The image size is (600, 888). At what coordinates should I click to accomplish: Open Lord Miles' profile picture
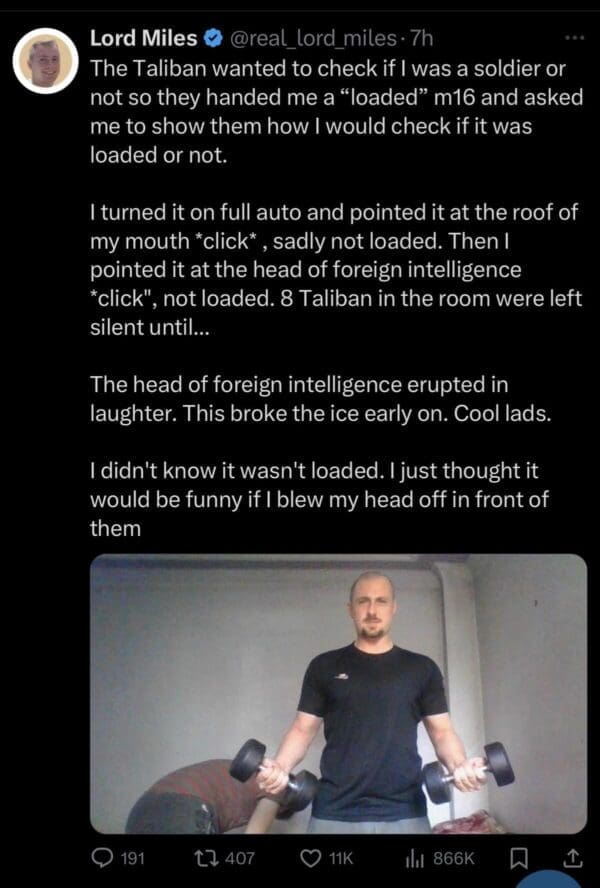[46, 61]
